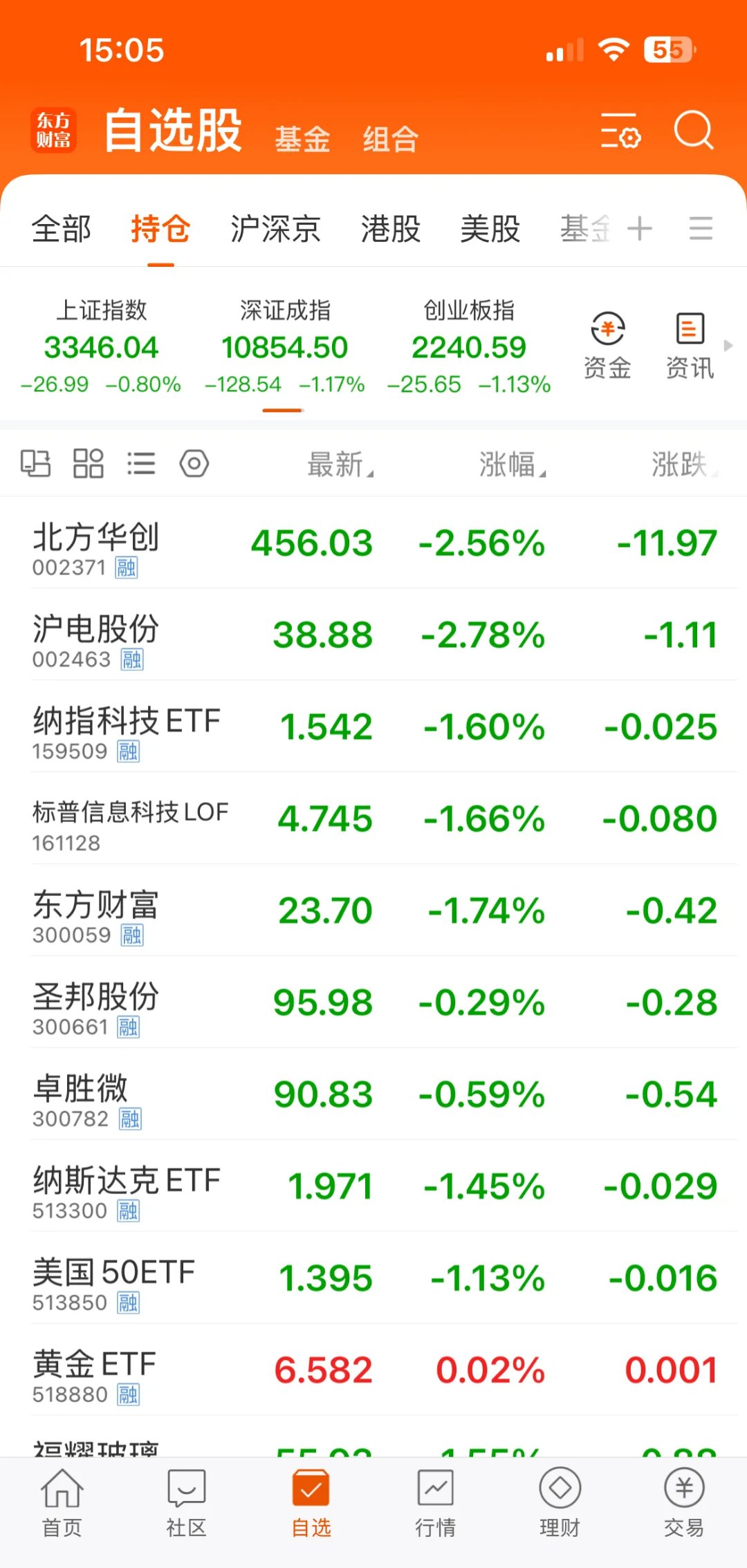Toggle the list display mode icon

tap(142, 463)
